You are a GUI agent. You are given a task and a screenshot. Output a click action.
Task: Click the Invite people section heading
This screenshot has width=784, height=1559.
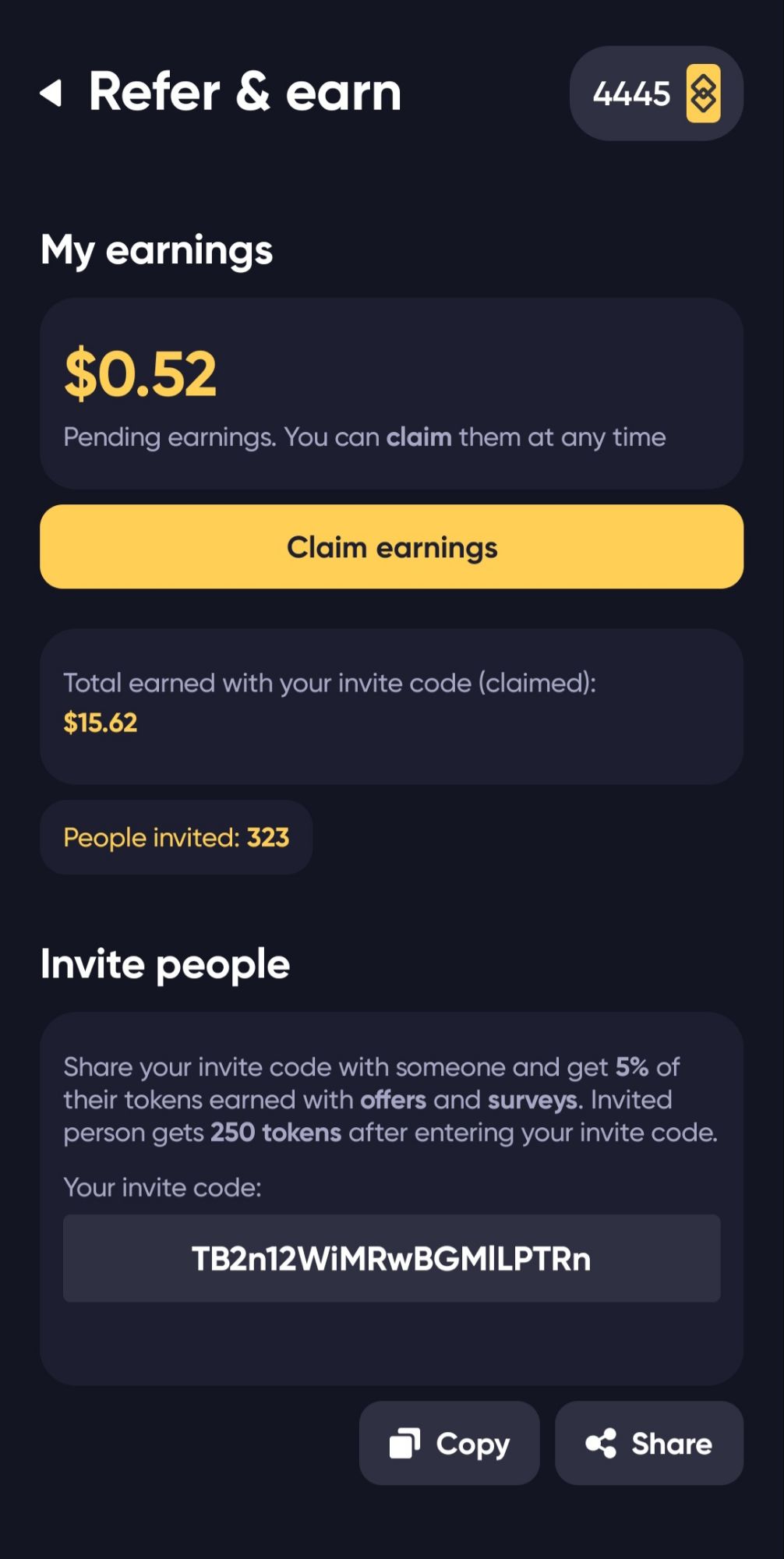[x=164, y=964]
